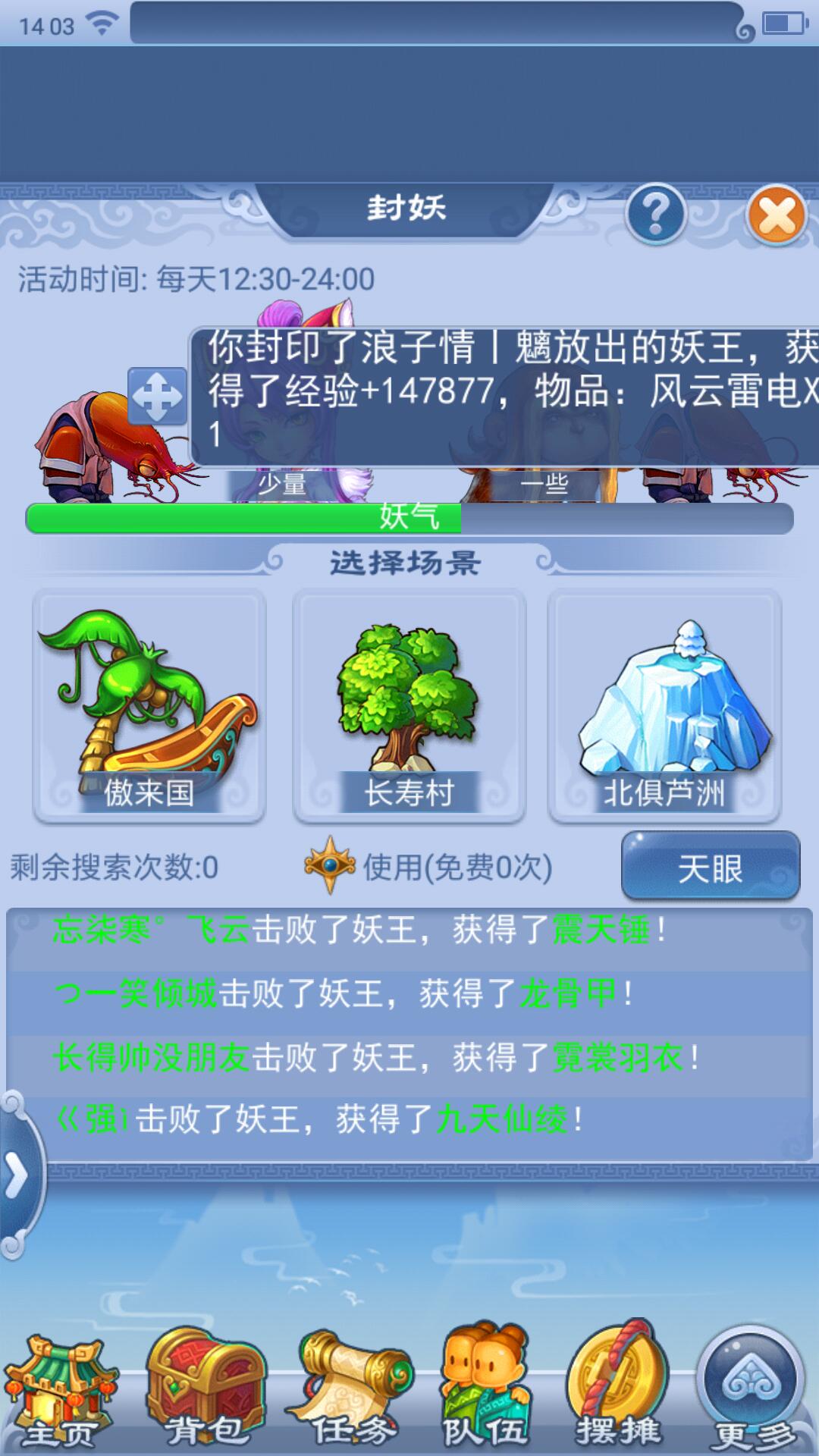Expand the side panel arrow
819x1456 pixels.
click(17, 1176)
